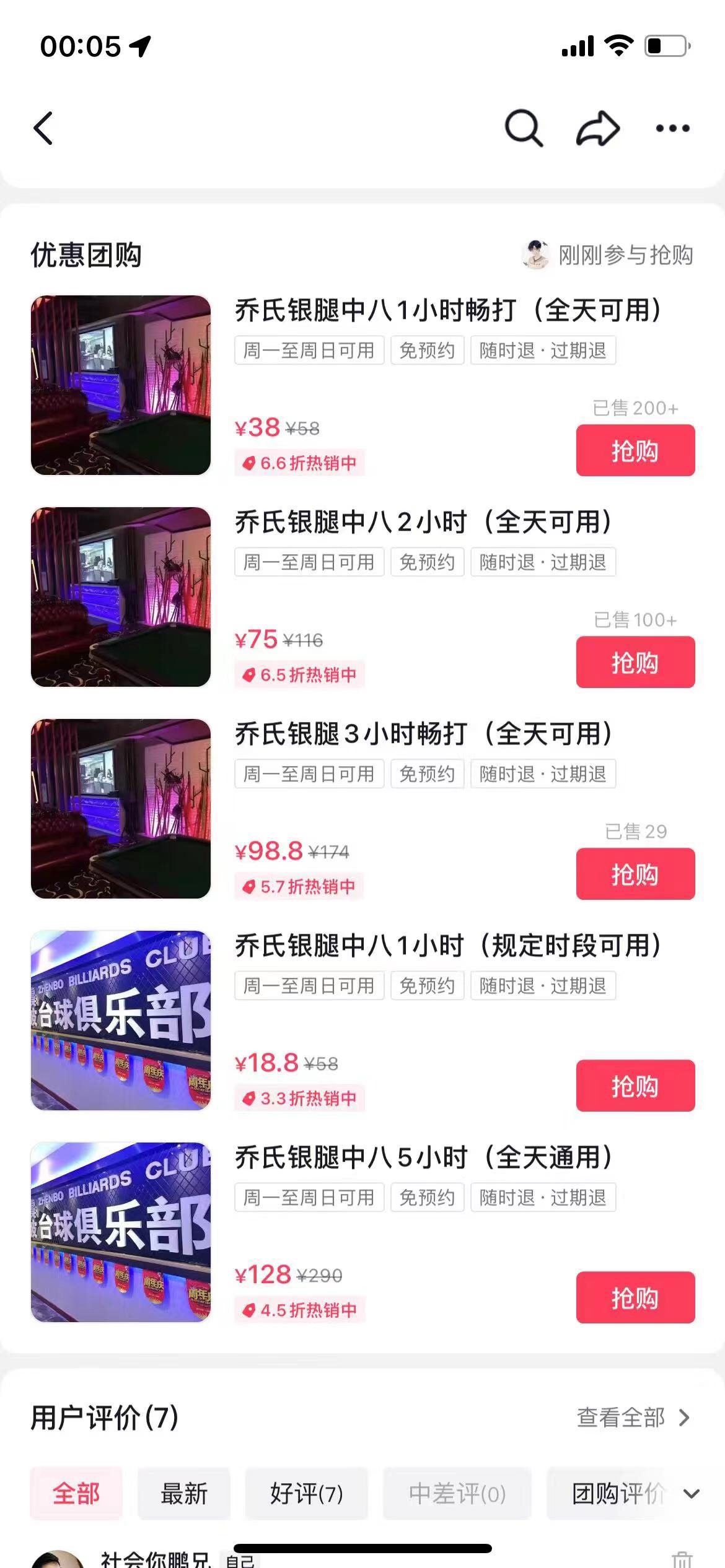This screenshot has height=1568, width=725.
Task: Buy the ¥75 中八2小时 deal
Action: click(635, 662)
